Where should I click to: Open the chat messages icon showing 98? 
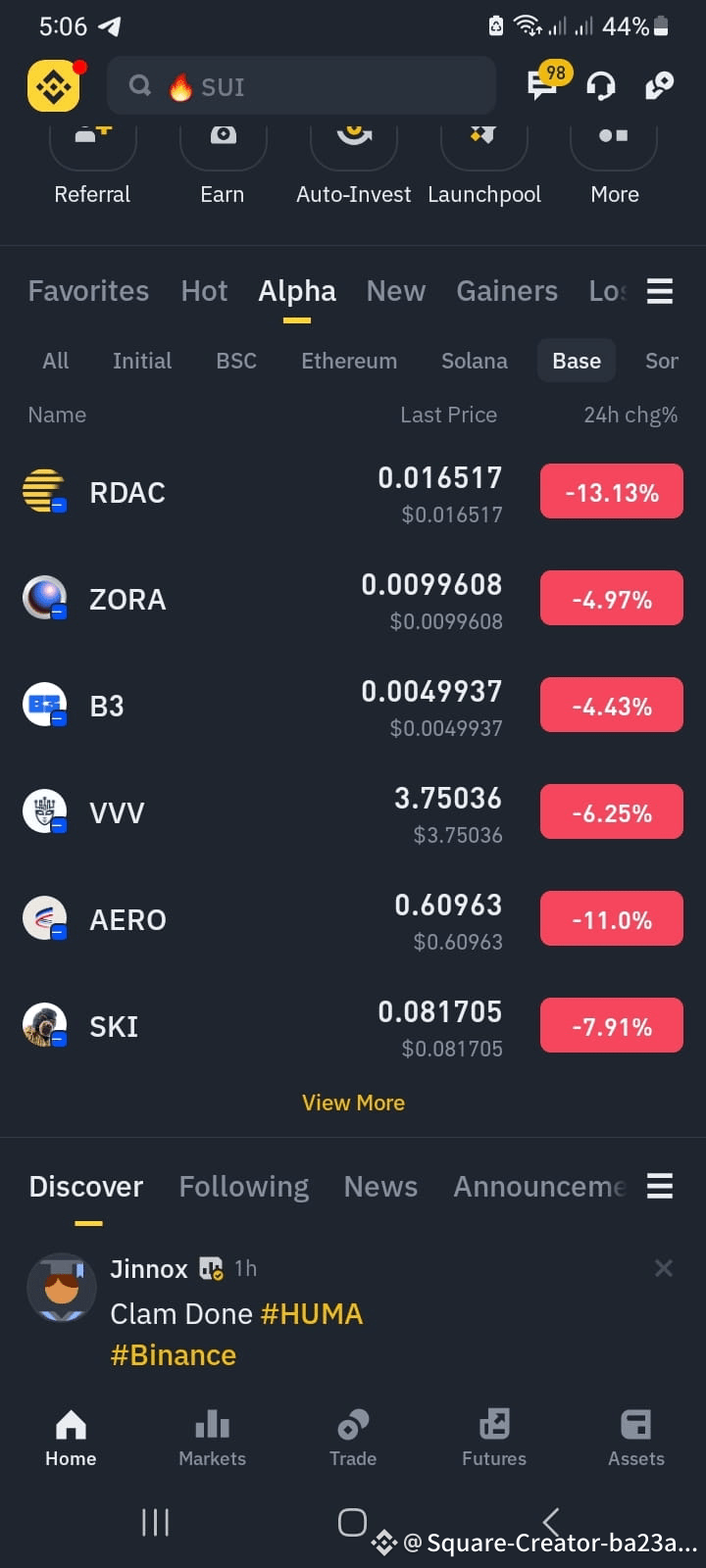pyautogui.click(x=541, y=86)
